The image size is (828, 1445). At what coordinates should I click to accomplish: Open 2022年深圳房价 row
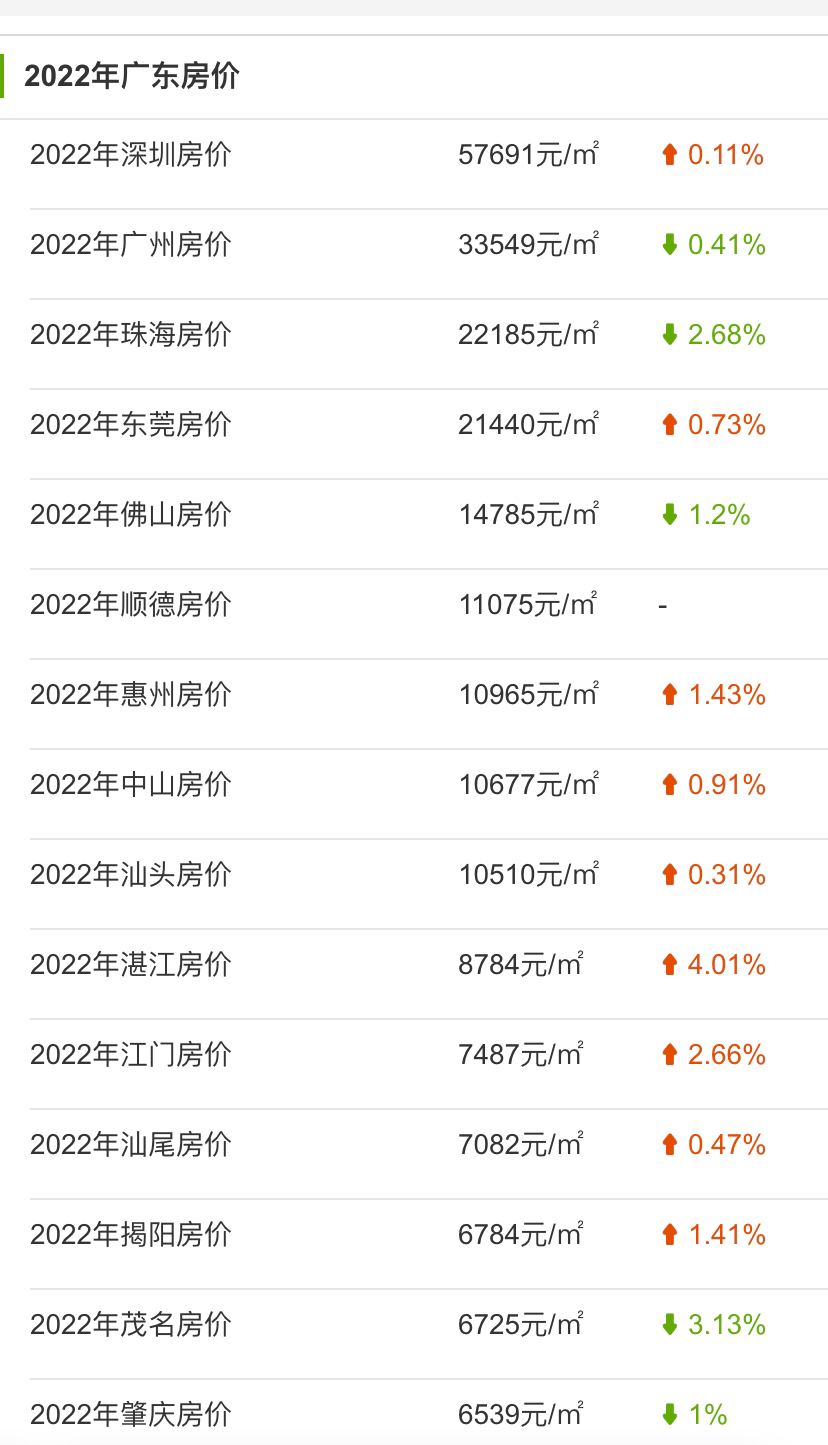[x=131, y=155]
